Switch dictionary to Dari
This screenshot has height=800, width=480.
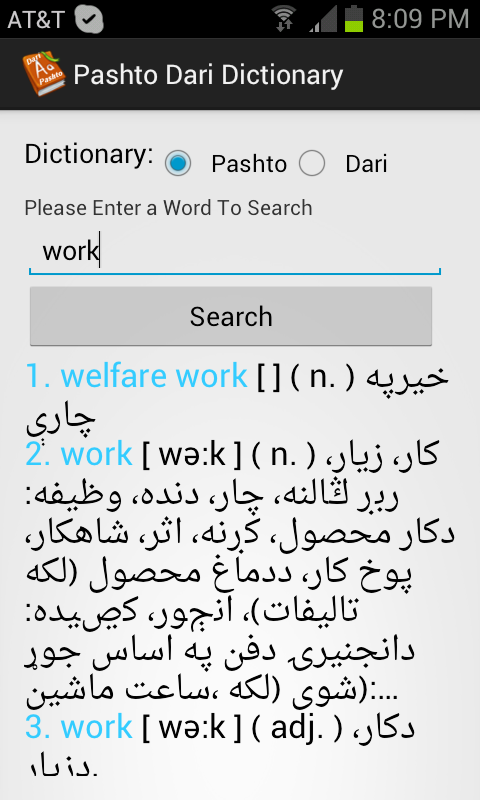[312, 163]
